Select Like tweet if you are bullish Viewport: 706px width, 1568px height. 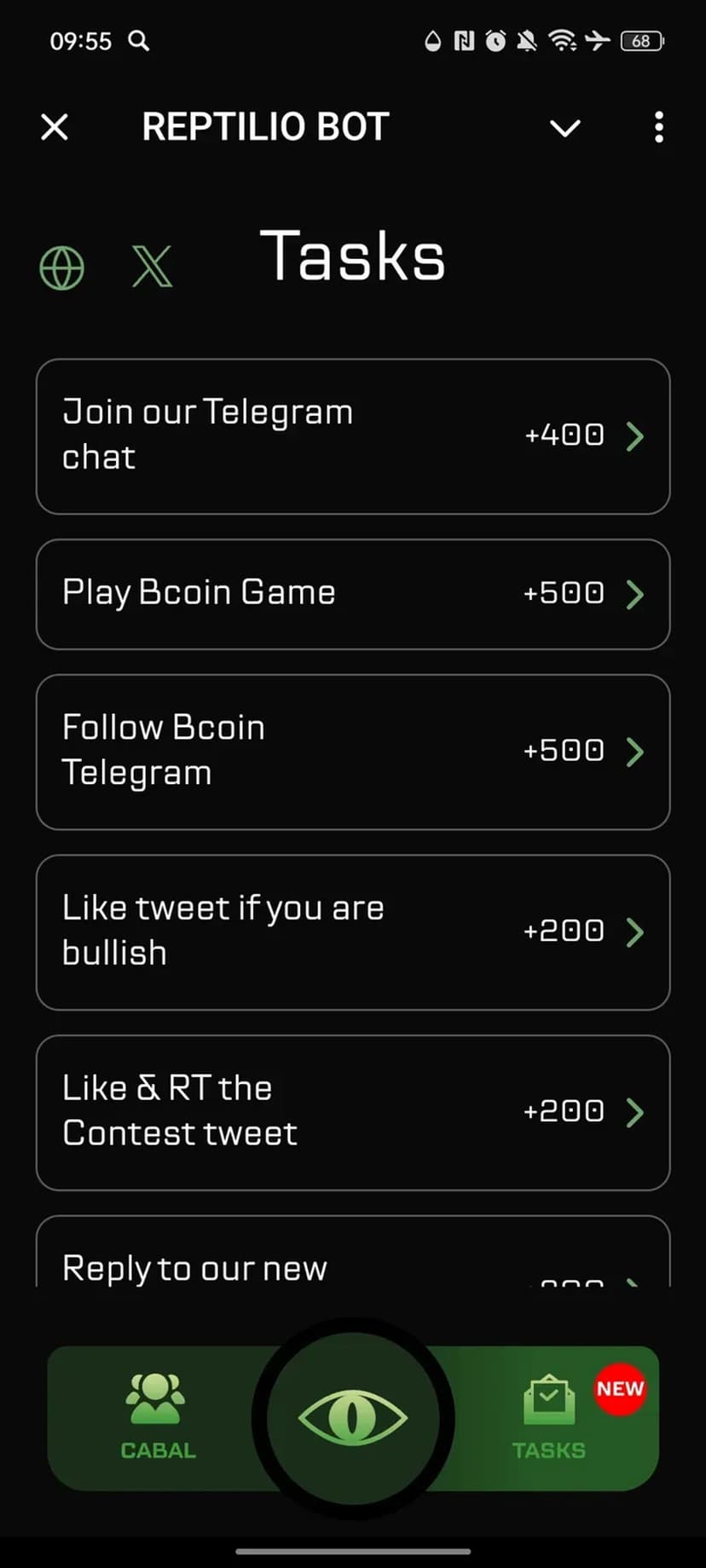[353, 931]
